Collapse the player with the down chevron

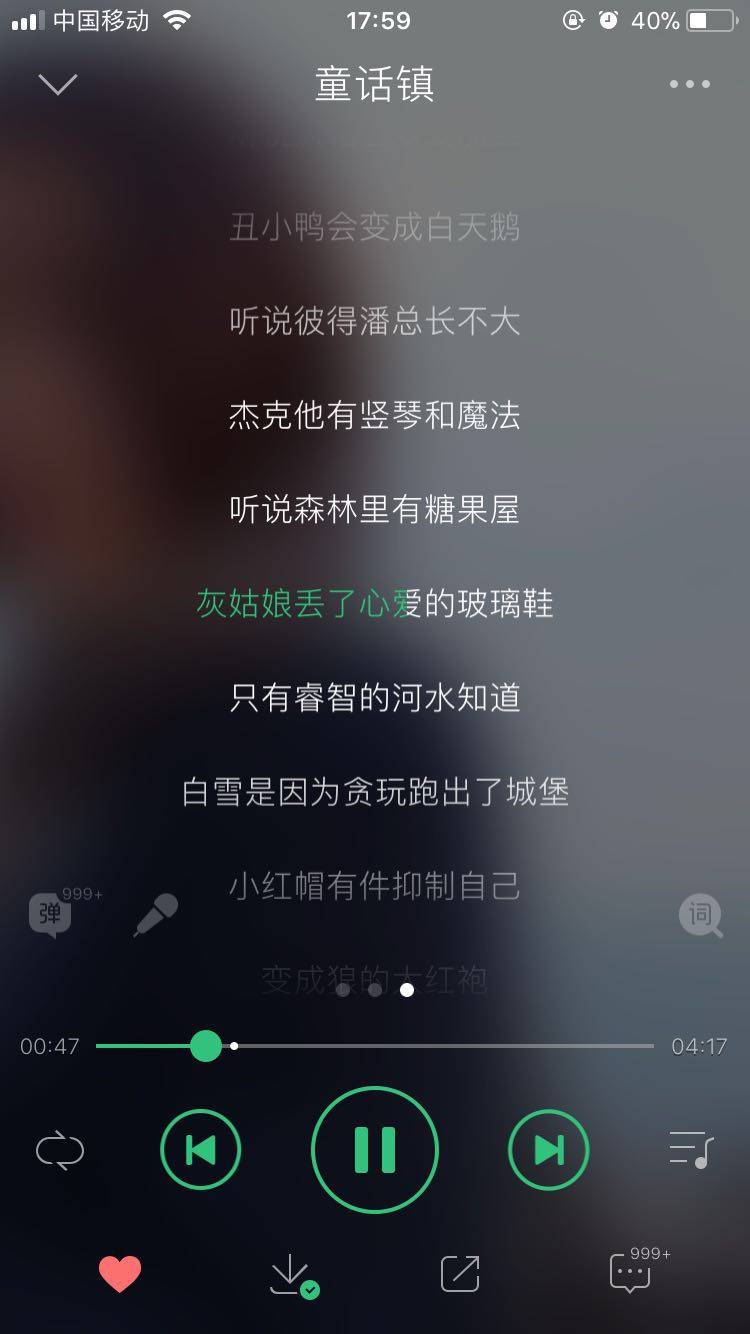[x=57, y=85]
